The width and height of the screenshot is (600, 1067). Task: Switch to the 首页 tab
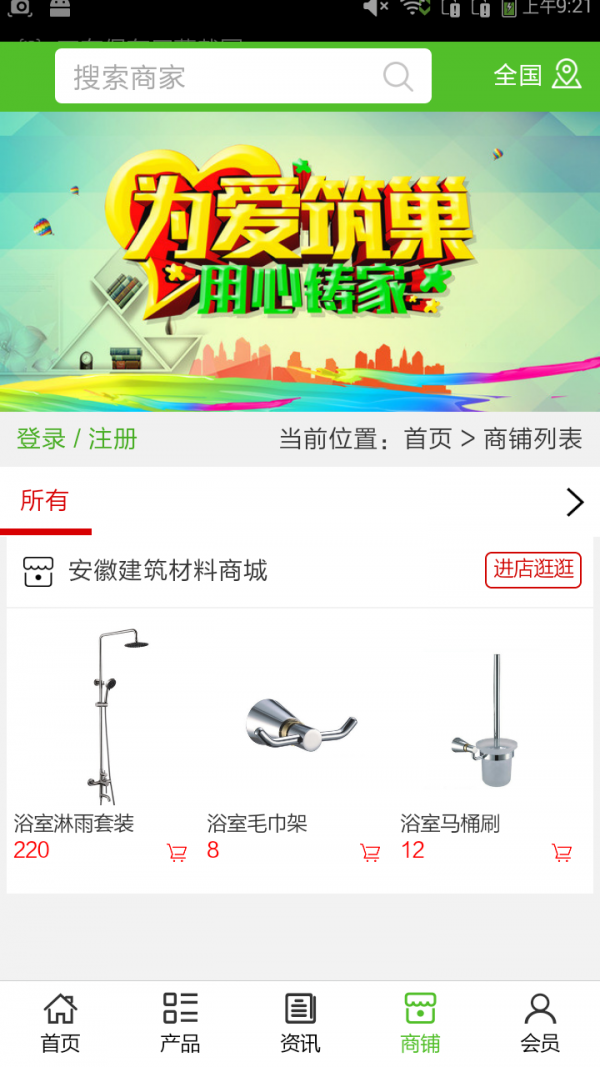coord(60,1023)
